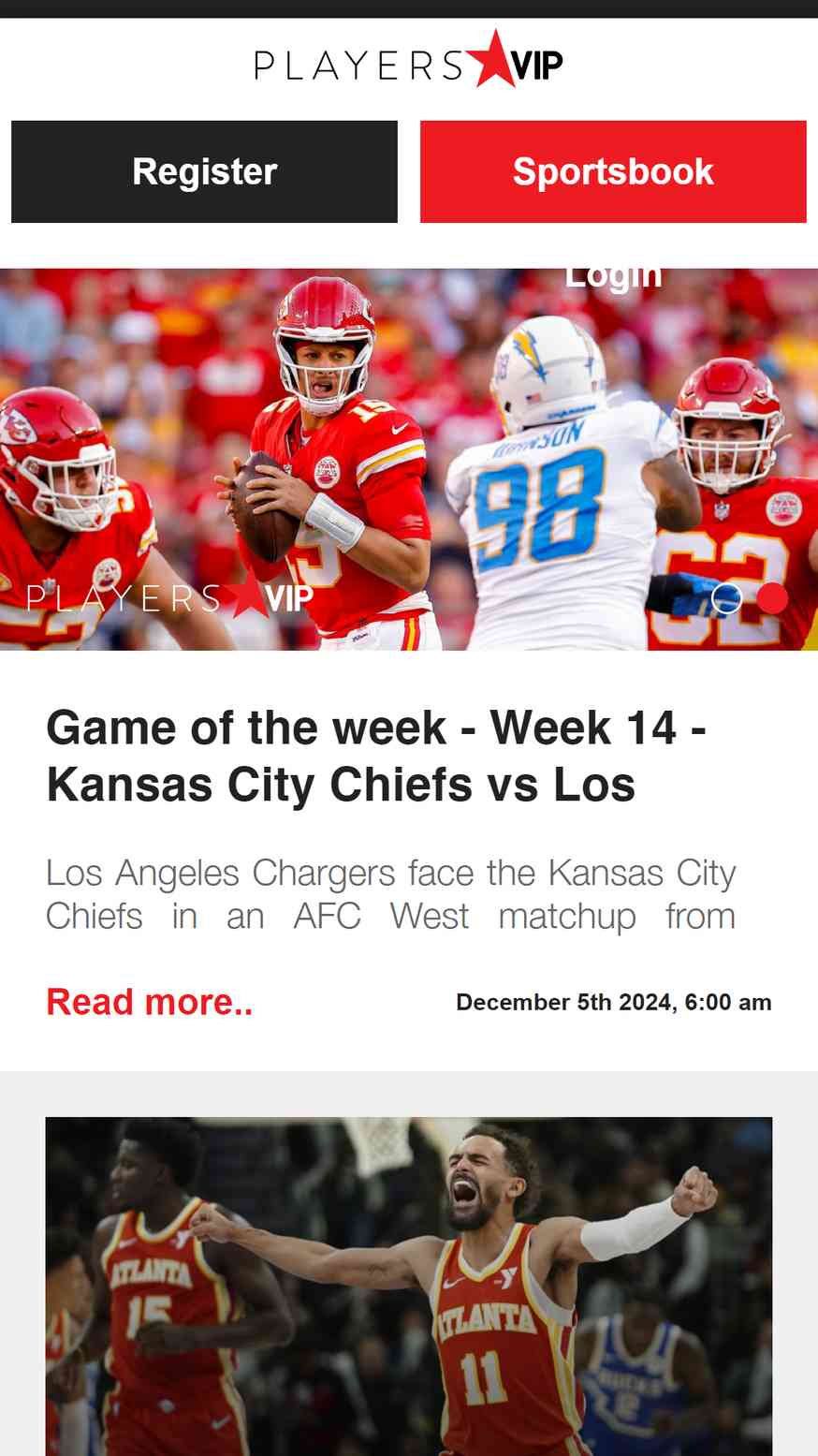Select the red carousel slide dot
Viewport: 818px width, 1456px height.
coord(772,598)
